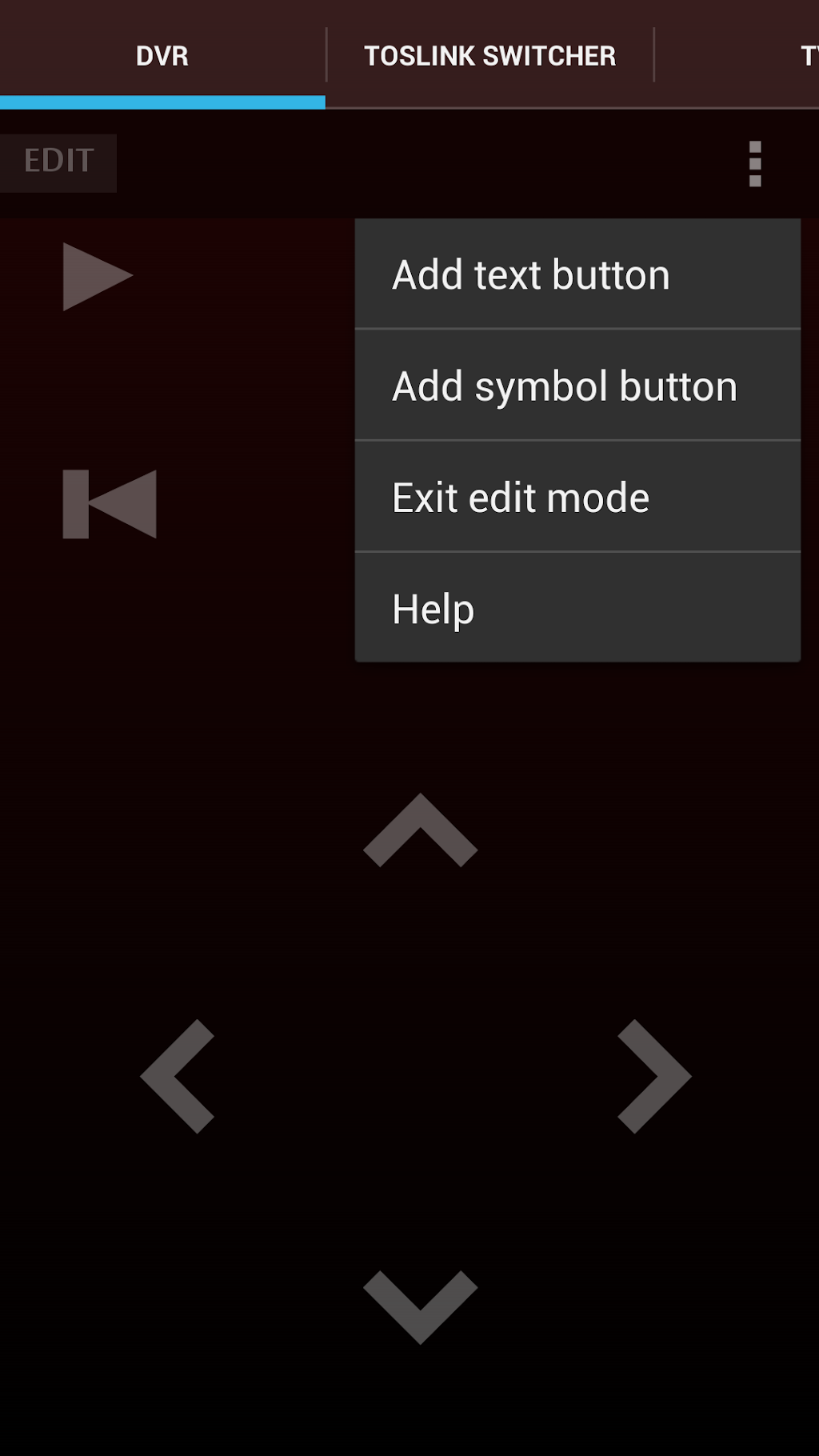Tap the right arrow button
The height and width of the screenshot is (1456, 819).
coord(654,1076)
